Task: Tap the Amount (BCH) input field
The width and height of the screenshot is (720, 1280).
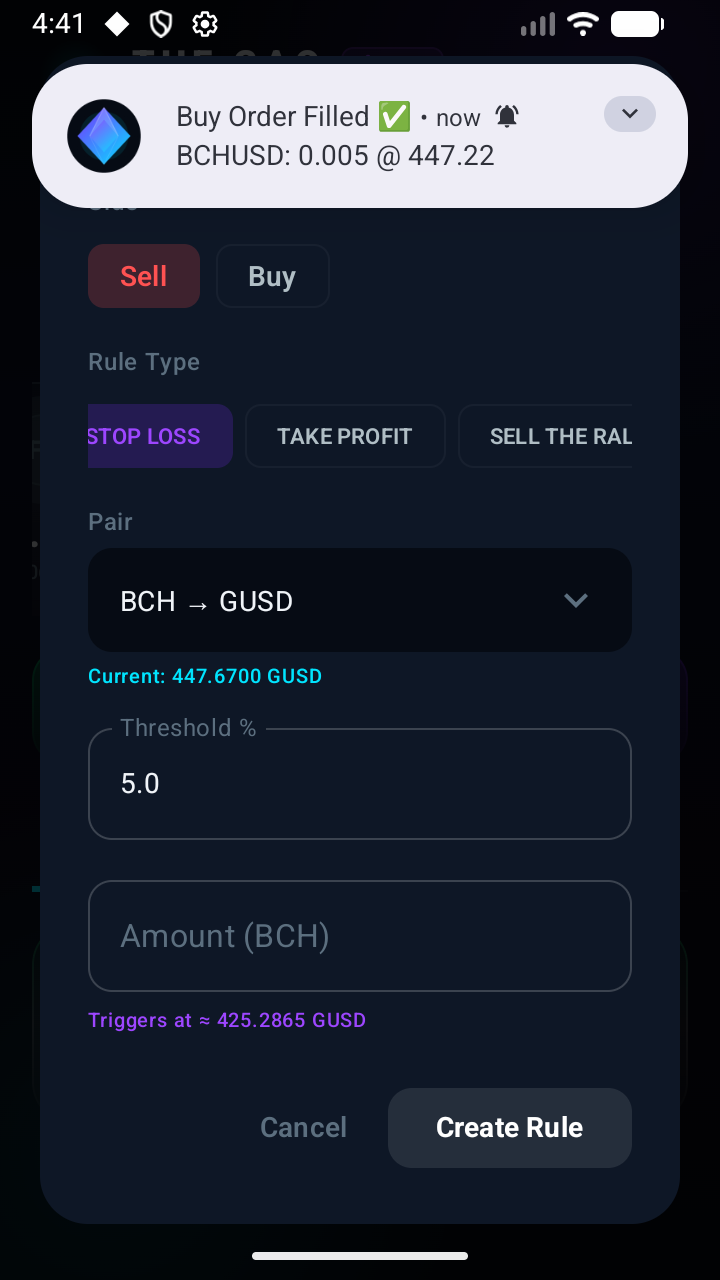Action: (360, 935)
